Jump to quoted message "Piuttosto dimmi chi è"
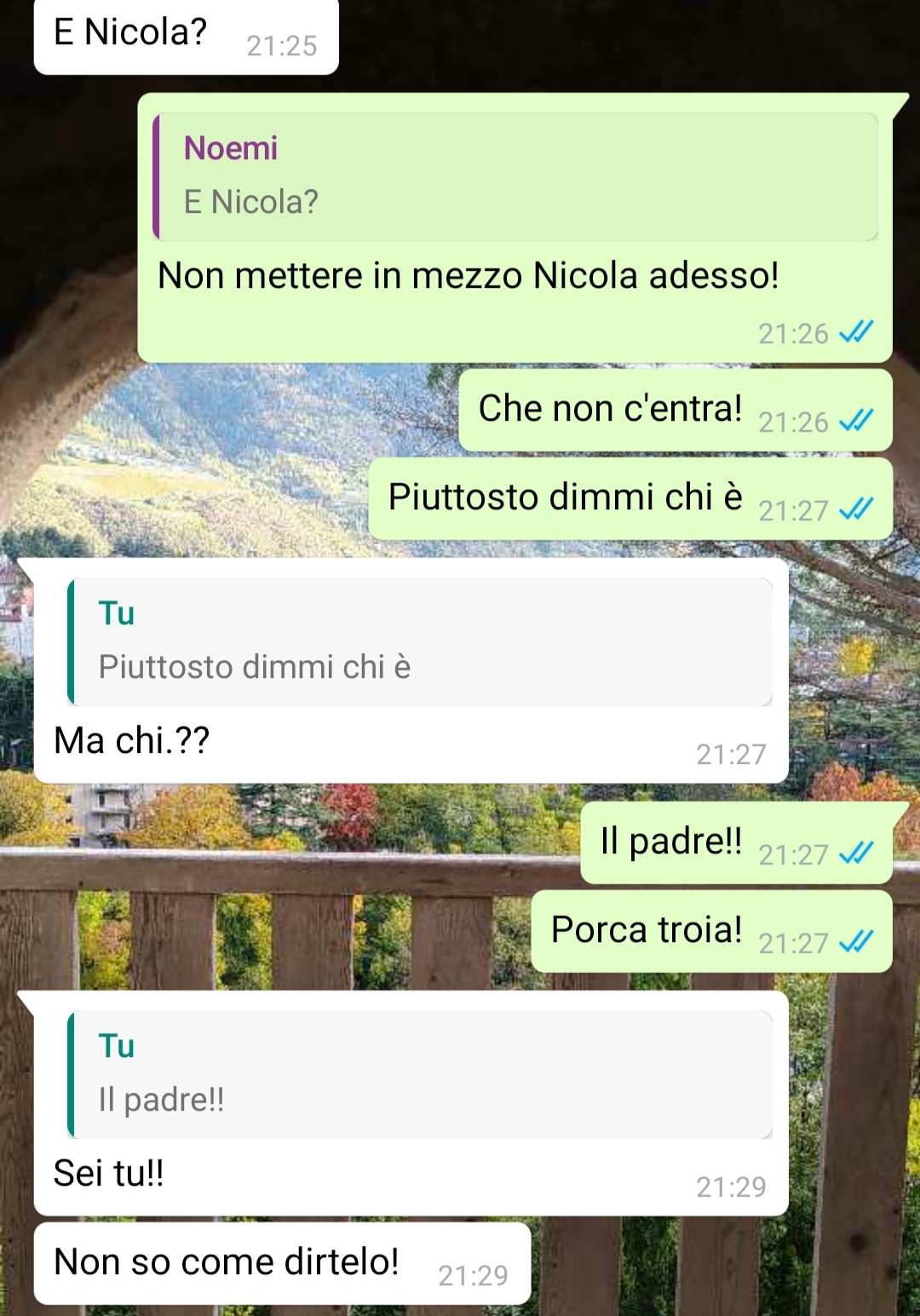 (x=419, y=641)
